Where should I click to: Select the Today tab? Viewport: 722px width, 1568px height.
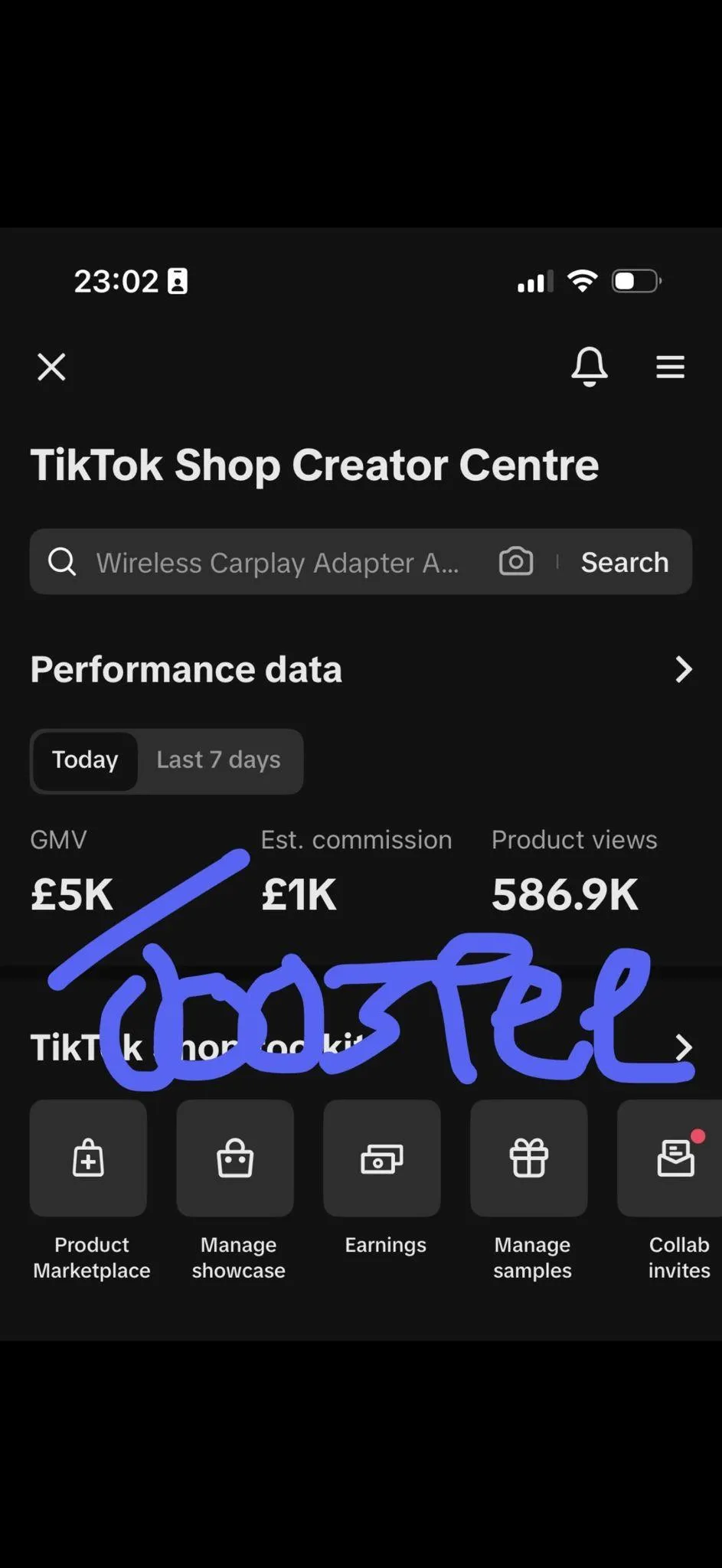(x=85, y=760)
